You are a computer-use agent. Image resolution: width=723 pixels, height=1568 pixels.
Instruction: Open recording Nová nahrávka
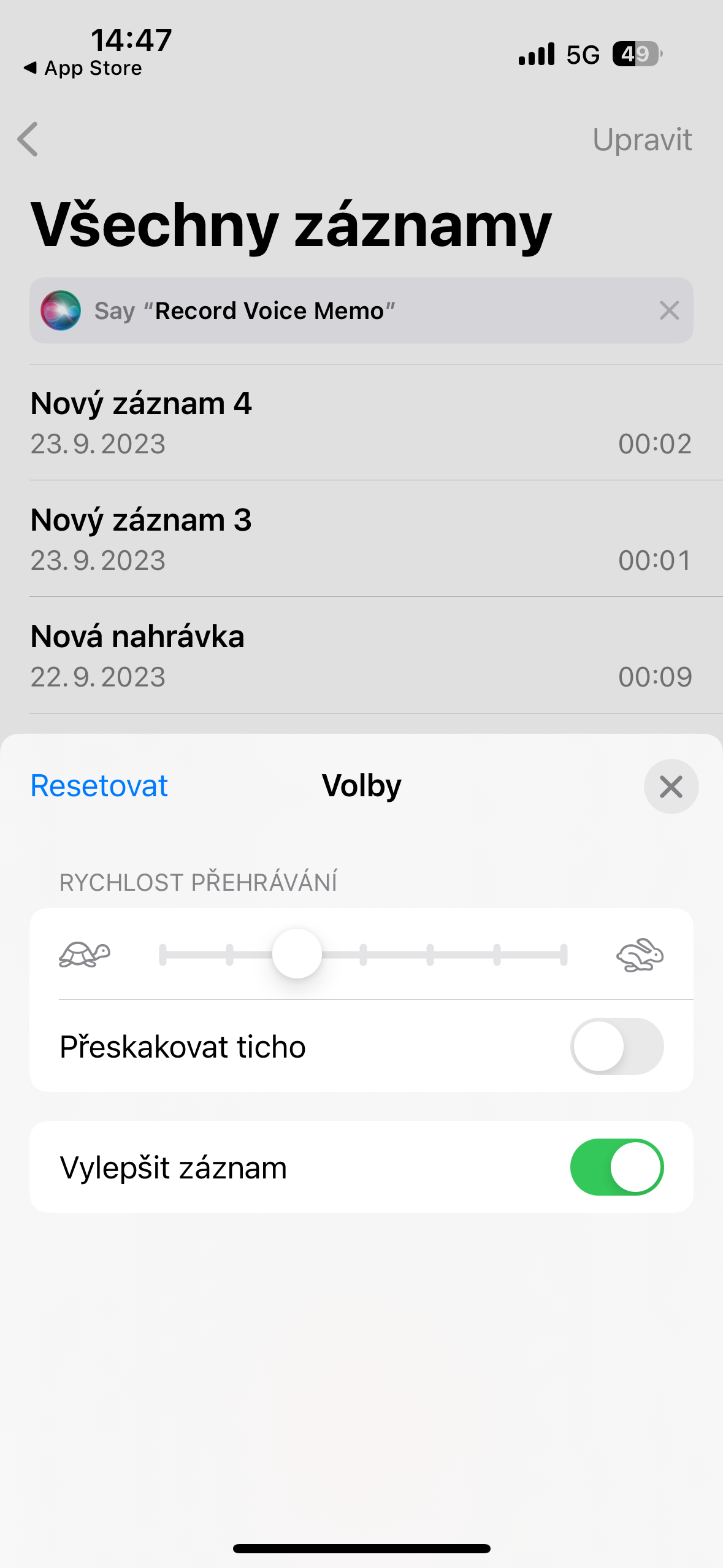click(x=361, y=655)
